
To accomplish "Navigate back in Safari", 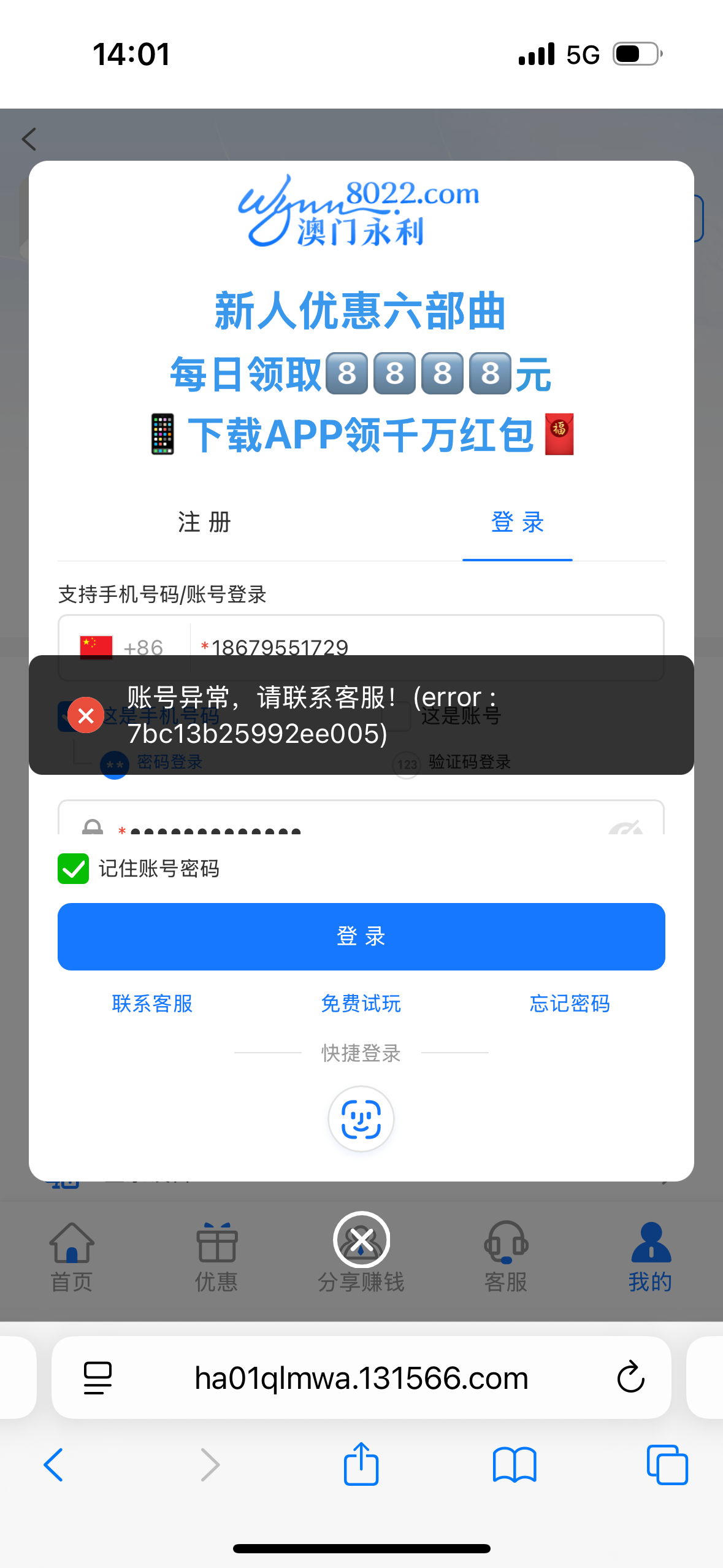I will coord(54,1464).
